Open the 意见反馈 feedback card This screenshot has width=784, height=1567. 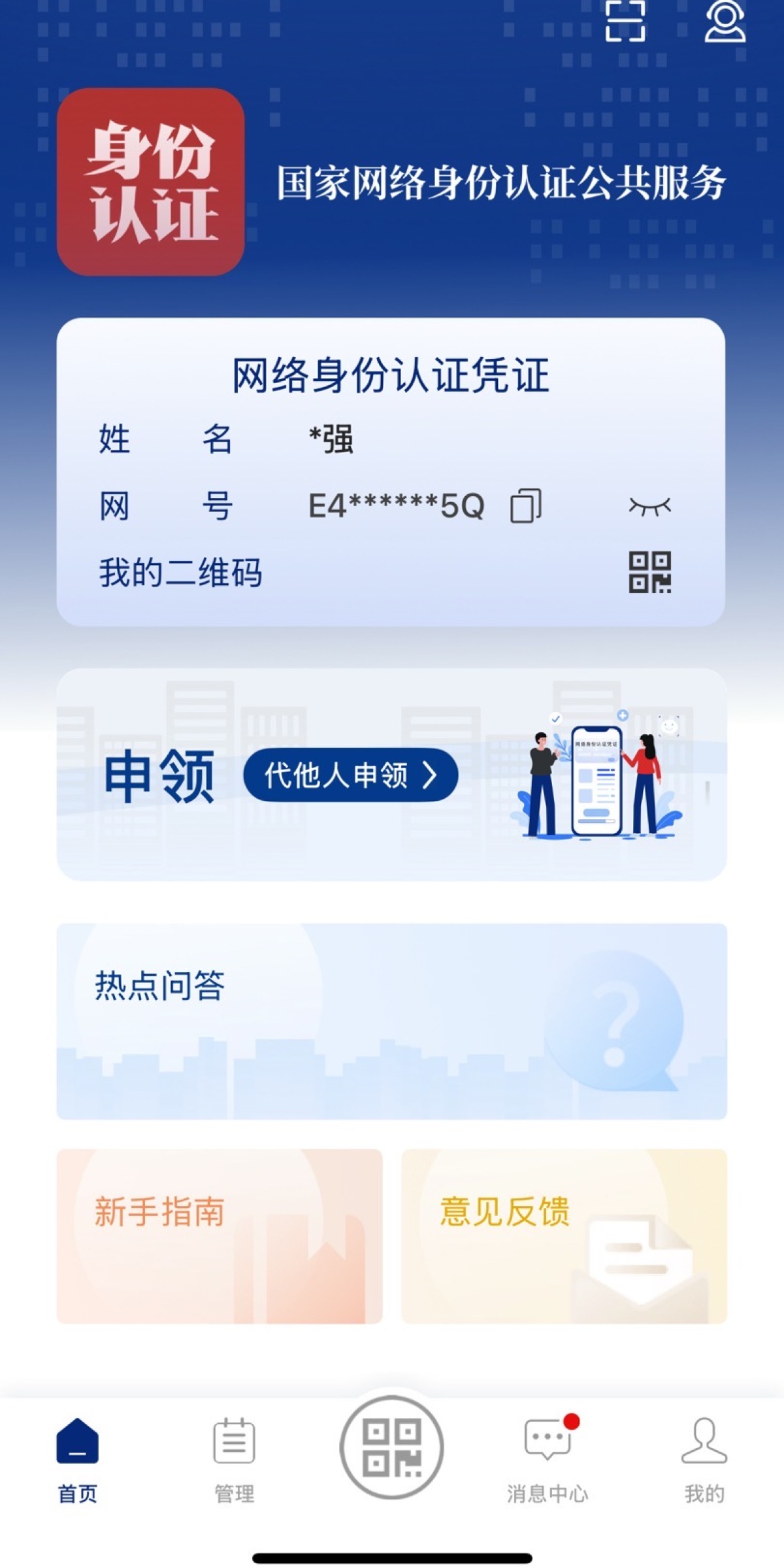pos(564,1236)
